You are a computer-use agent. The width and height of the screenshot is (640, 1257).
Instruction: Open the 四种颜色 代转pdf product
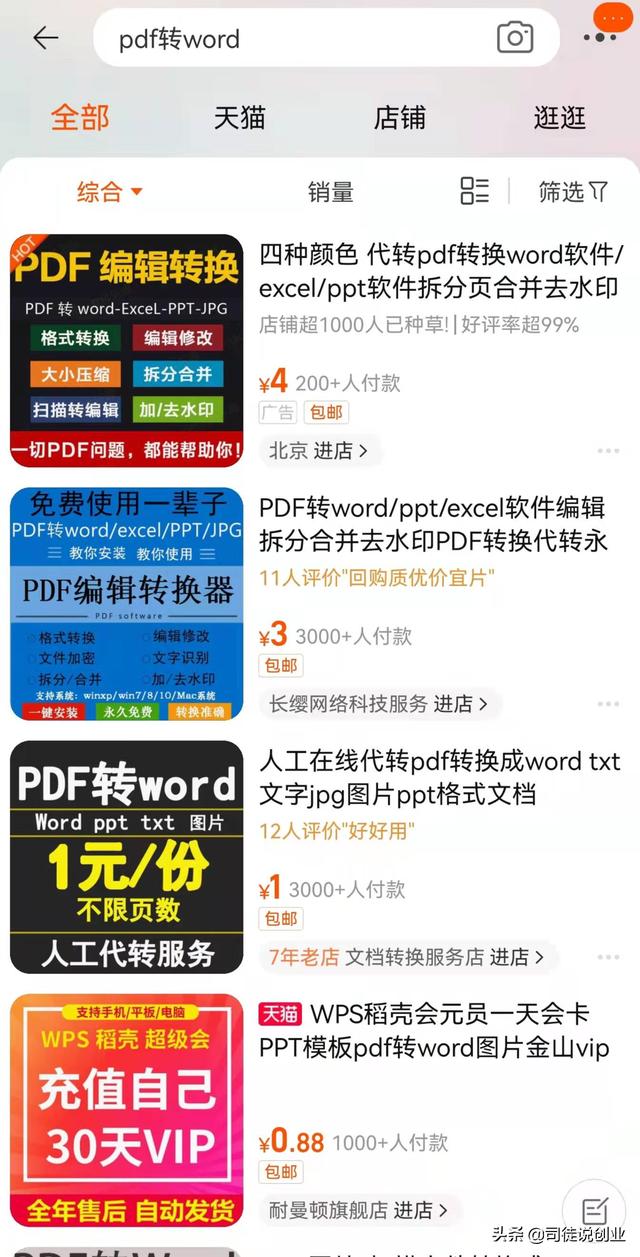pos(440,271)
